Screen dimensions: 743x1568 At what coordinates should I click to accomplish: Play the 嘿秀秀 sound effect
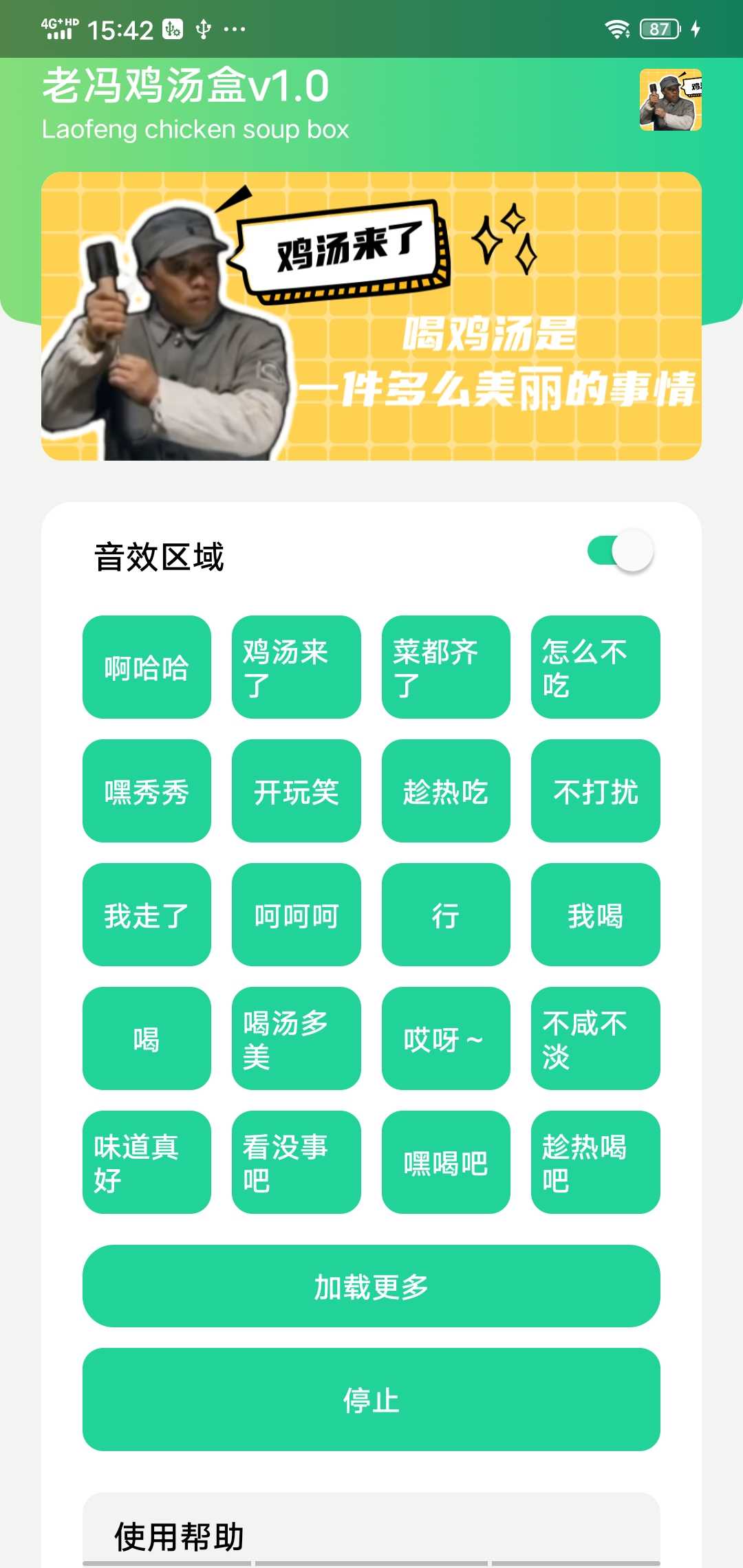(147, 791)
